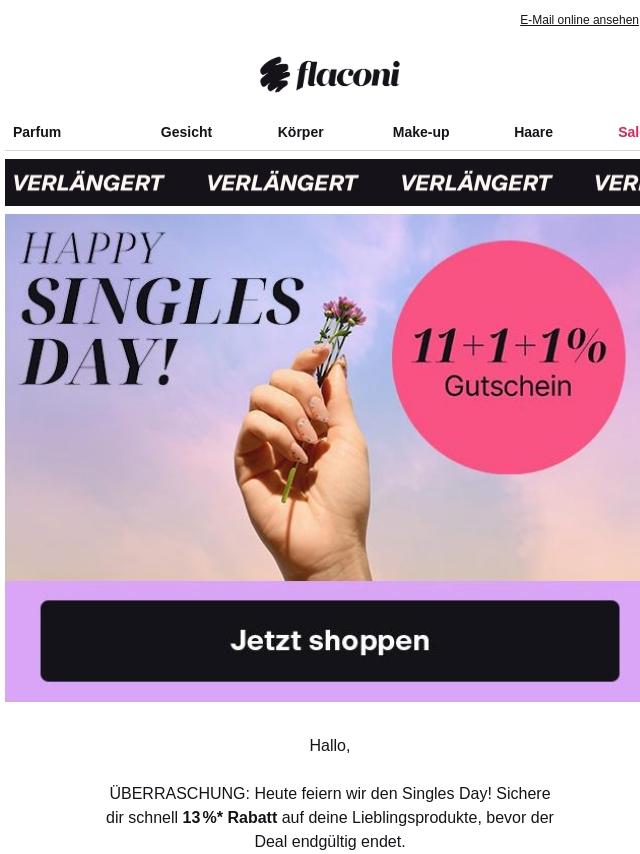
Task: Tap the 'Jetzt shoppen' button
Action: (x=330, y=641)
